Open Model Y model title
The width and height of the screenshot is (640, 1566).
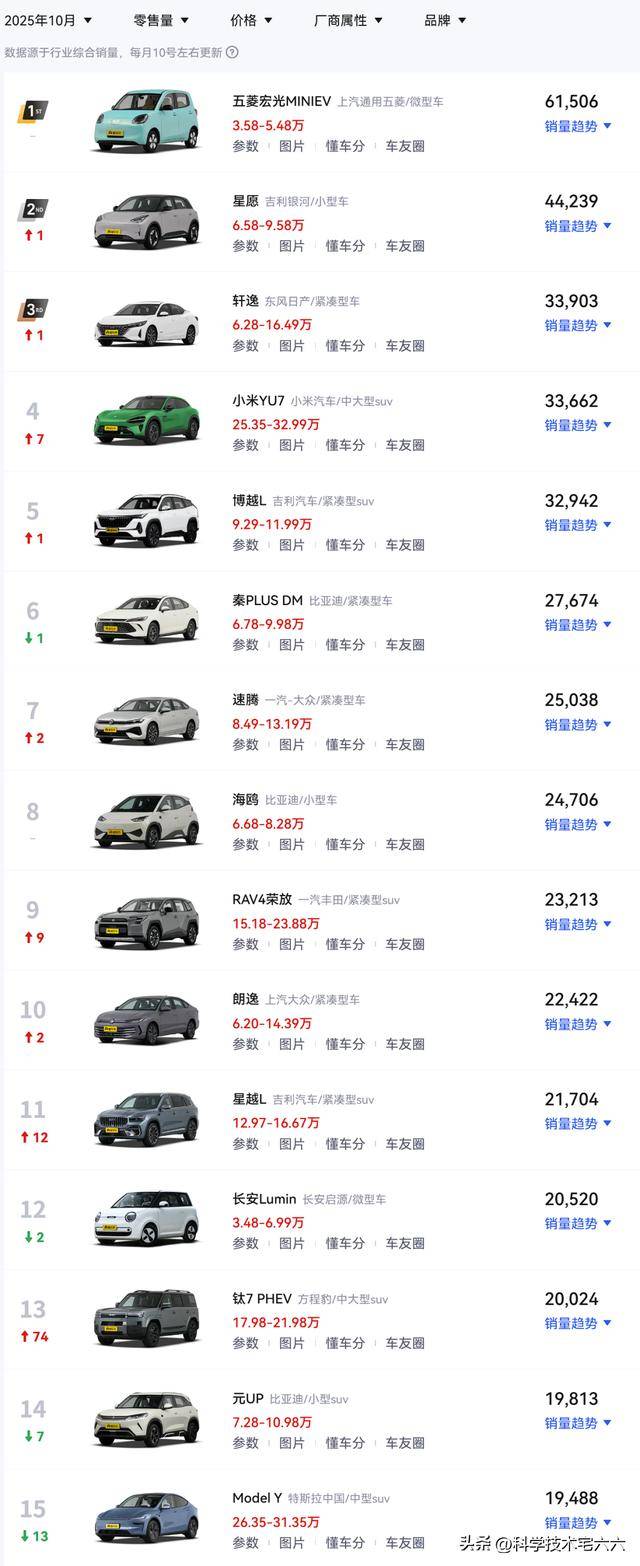(x=257, y=1498)
